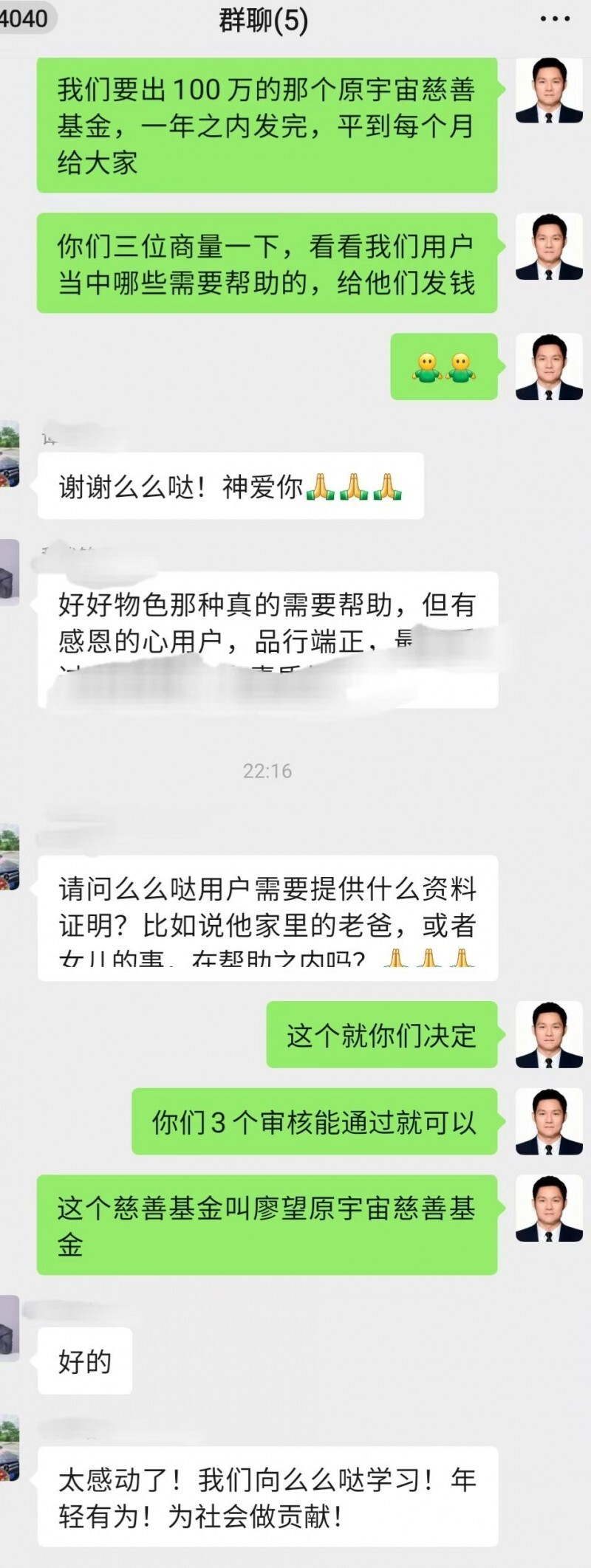Open avatar beside 谢谢么么哒 message
This screenshot has height=1568, width=591.
[9, 453]
